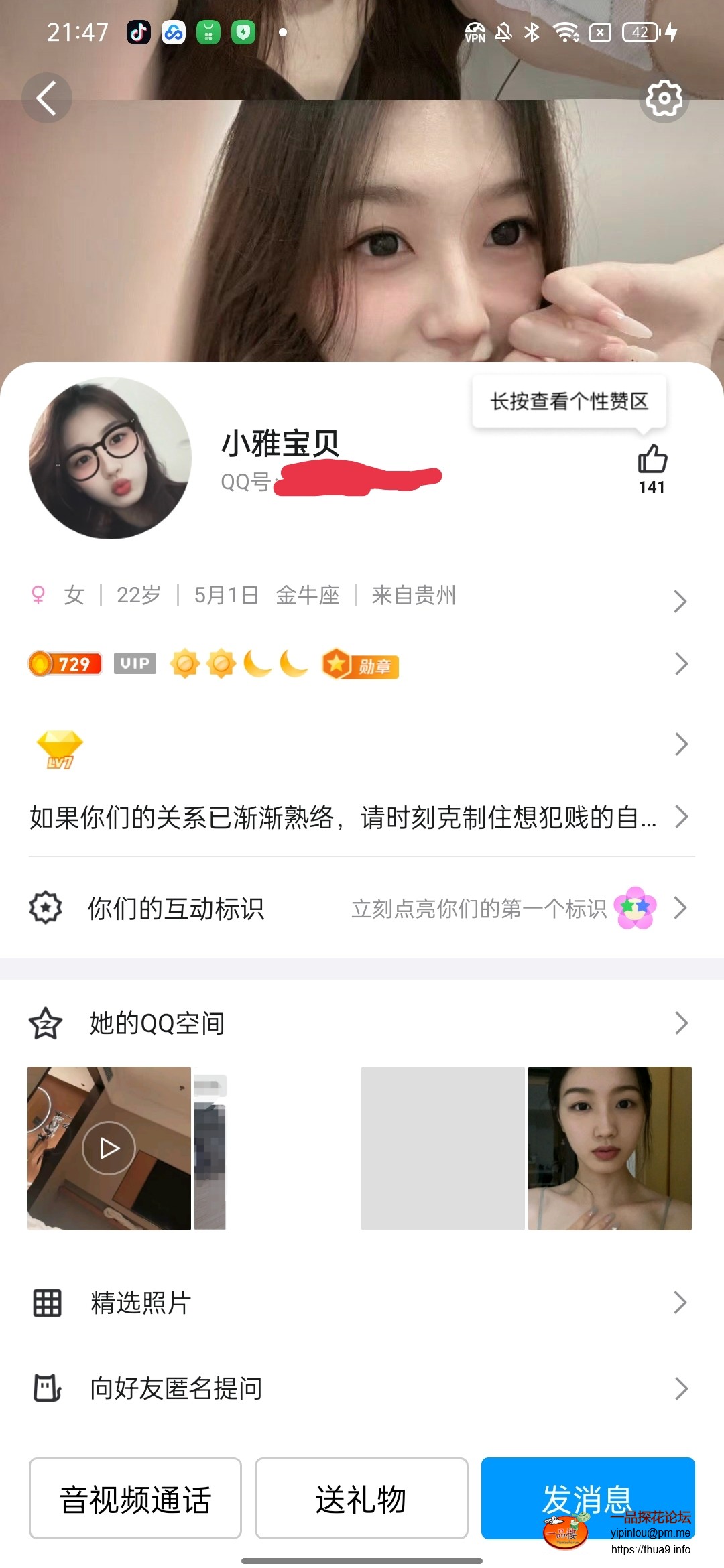This screenshot has width=724, height=1568.
Task: Go back using the top-left arrow
Action: 46,99
